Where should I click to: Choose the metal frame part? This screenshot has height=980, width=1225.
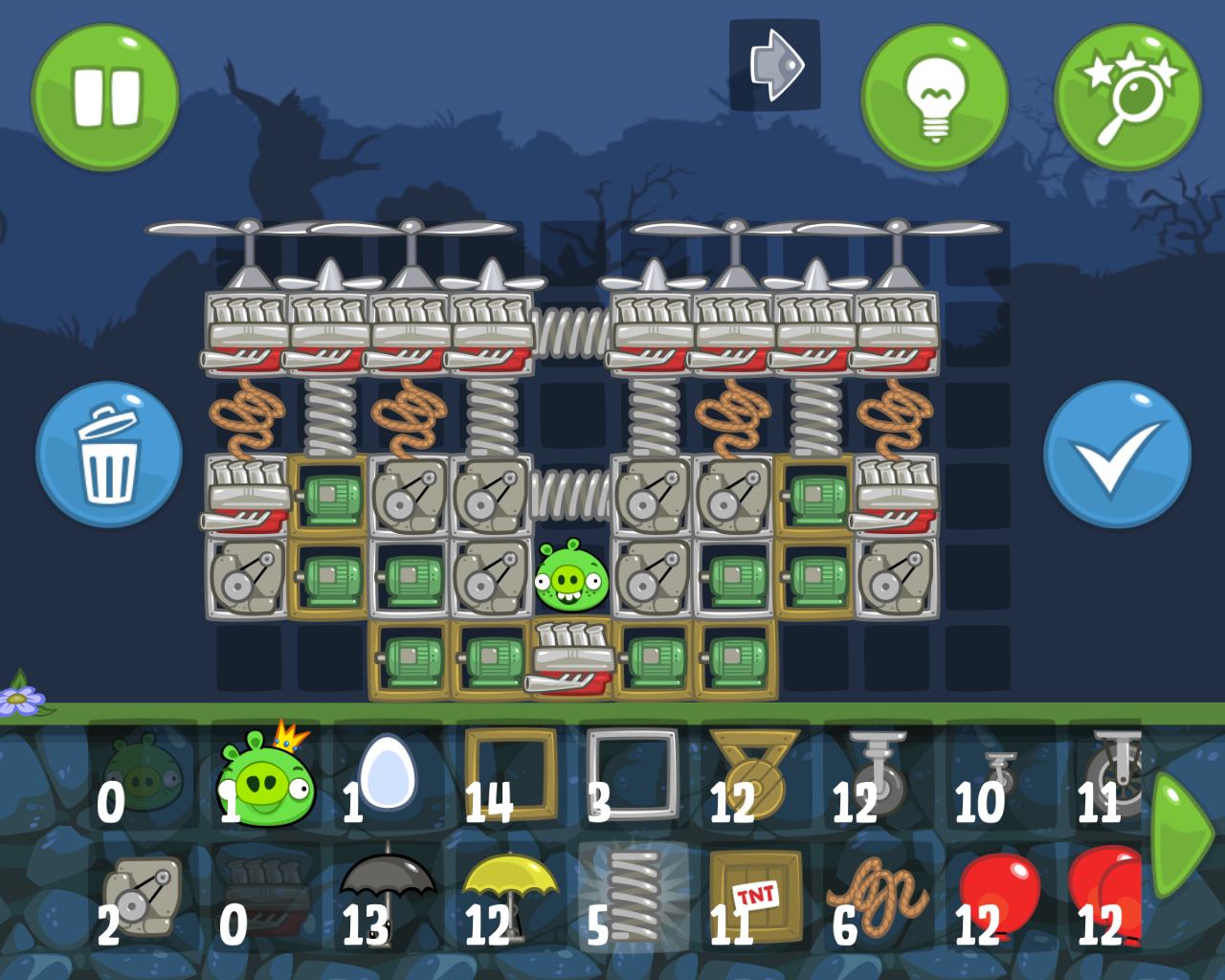(632, 775)
